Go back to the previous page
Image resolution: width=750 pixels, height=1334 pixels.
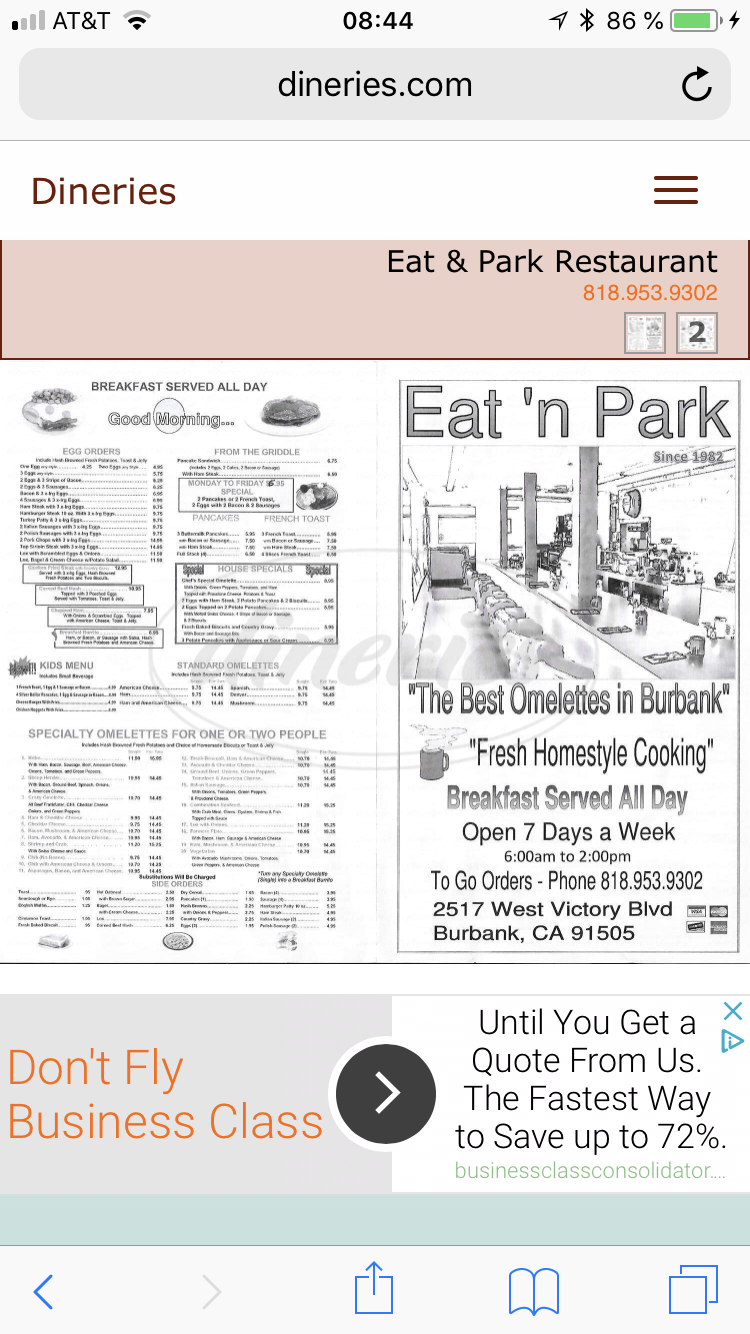click(x=43, y=1293)
